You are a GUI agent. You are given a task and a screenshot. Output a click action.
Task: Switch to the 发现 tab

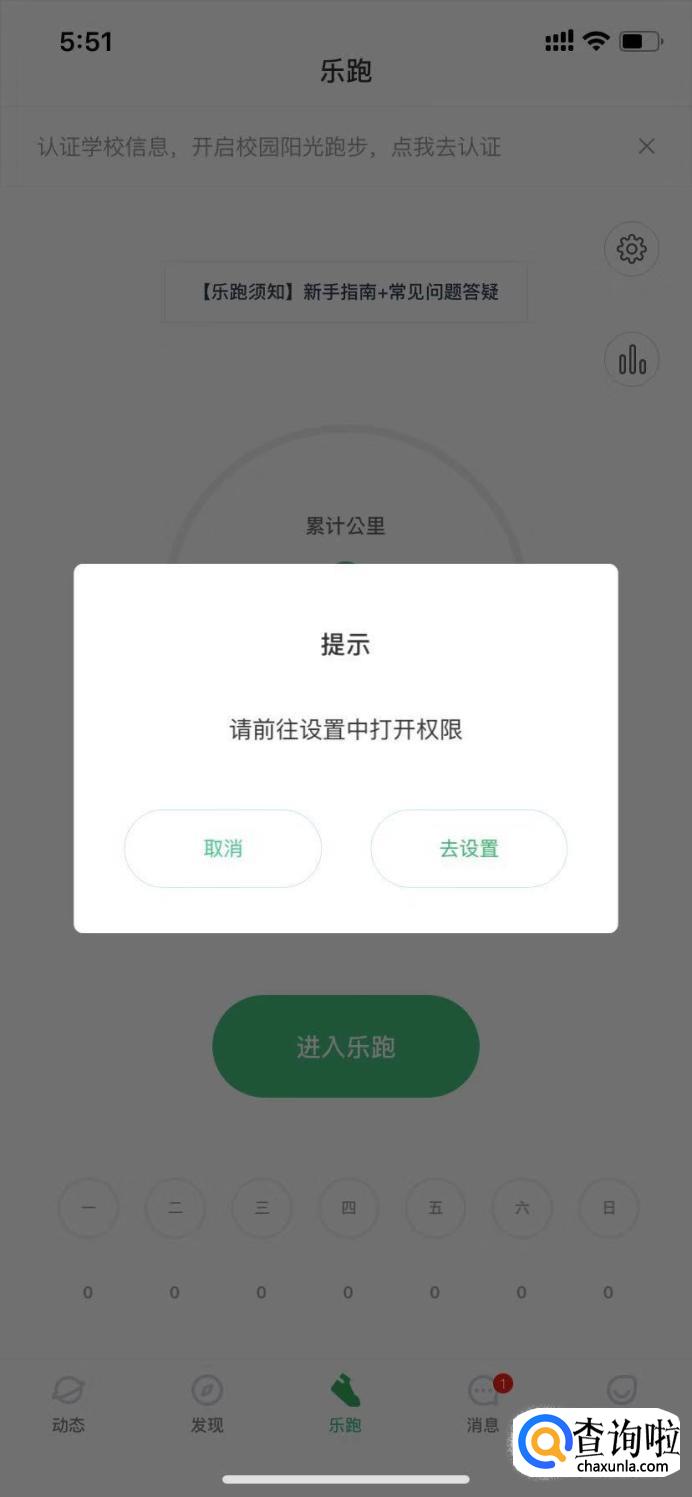click(206, 1403)
